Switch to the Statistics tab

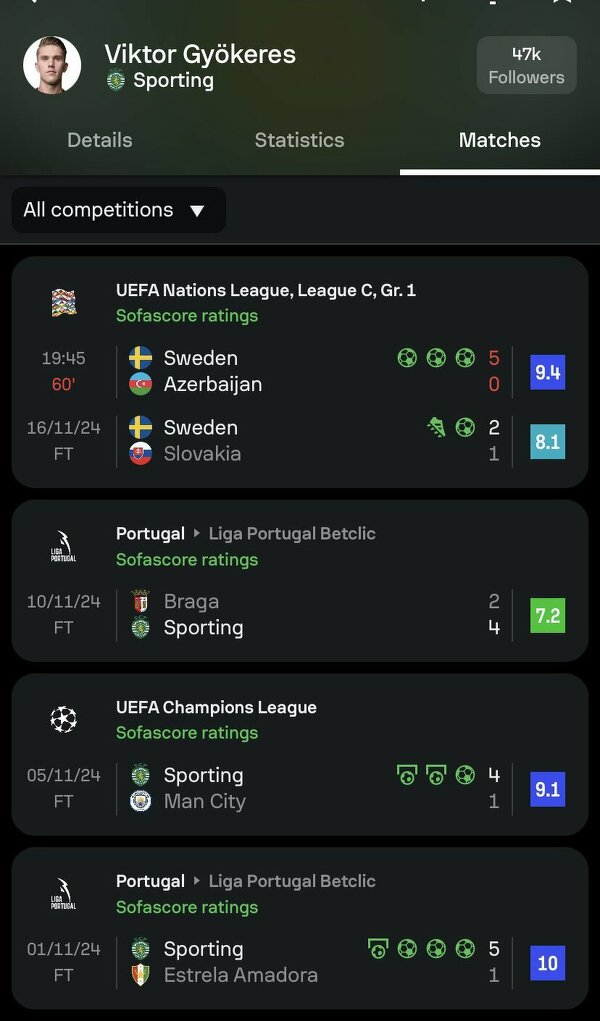[299, 141]
